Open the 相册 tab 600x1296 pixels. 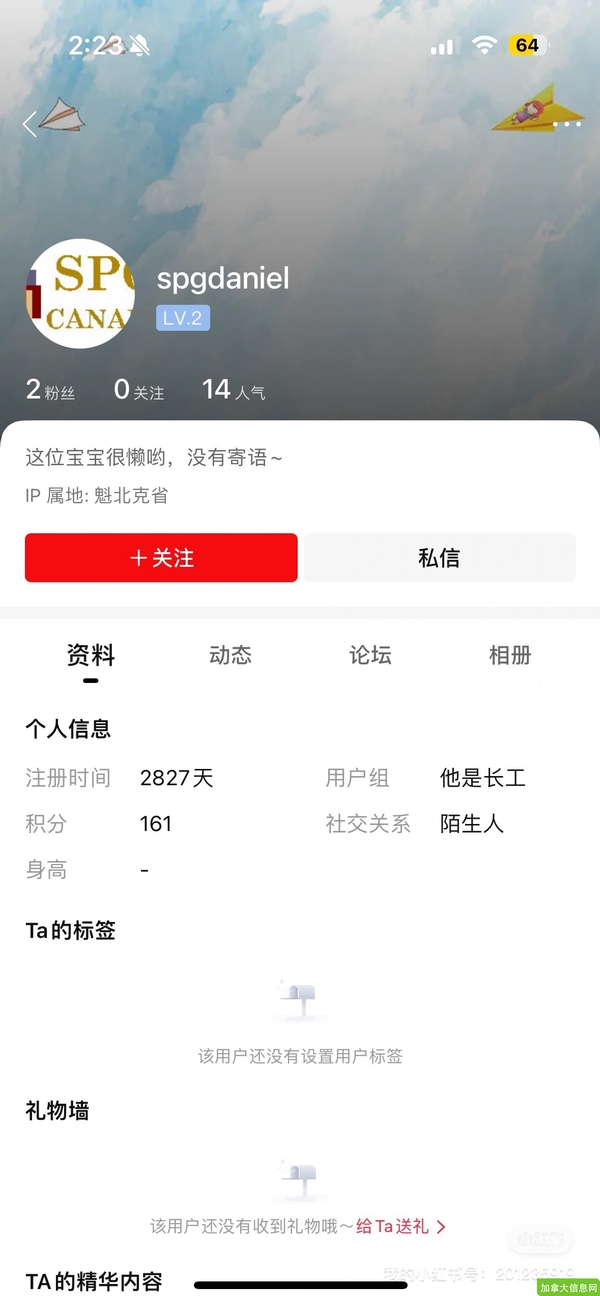(x=509, y=656)
